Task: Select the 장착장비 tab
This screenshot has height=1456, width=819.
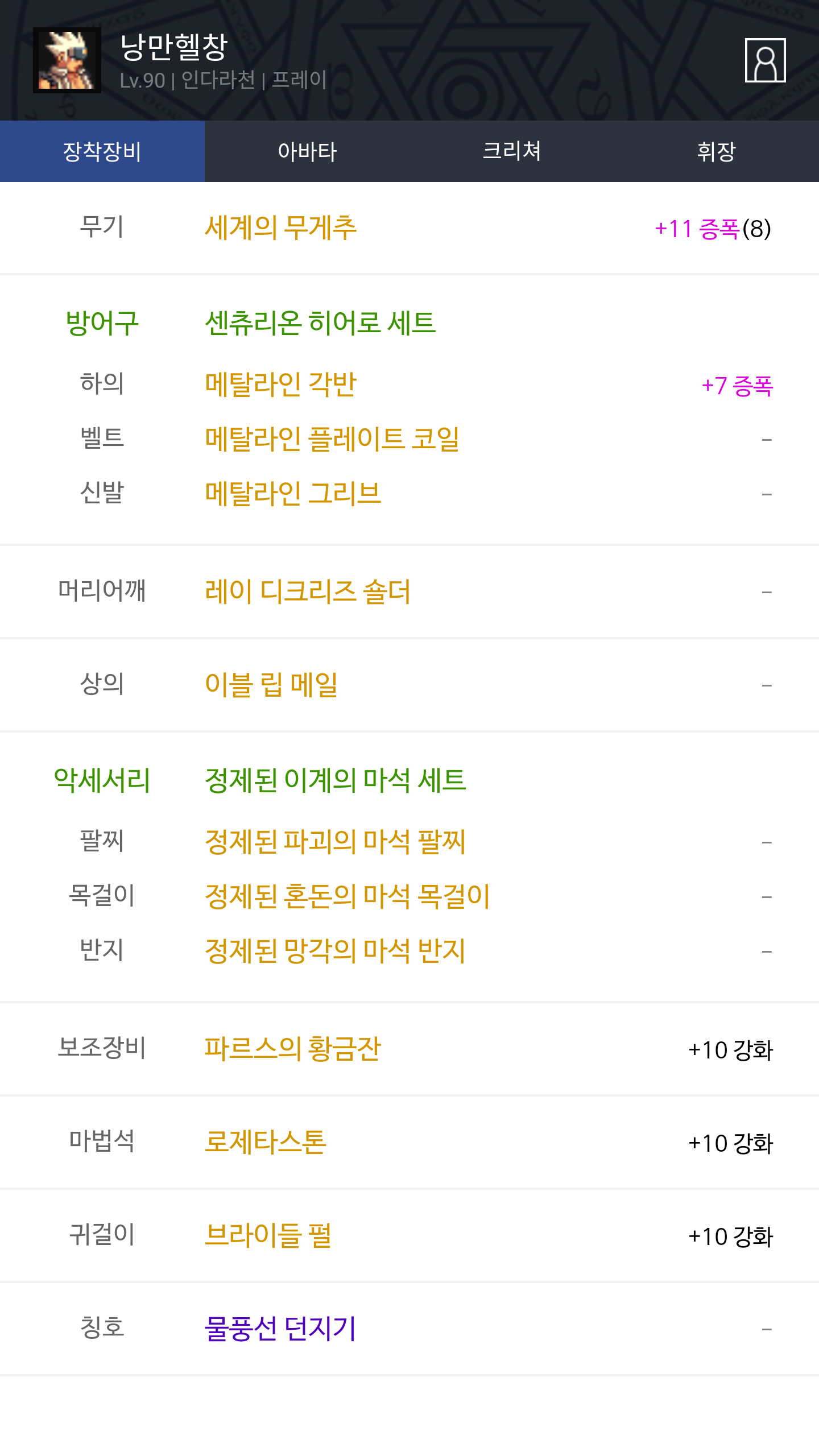Action: (x=102, y=151)
